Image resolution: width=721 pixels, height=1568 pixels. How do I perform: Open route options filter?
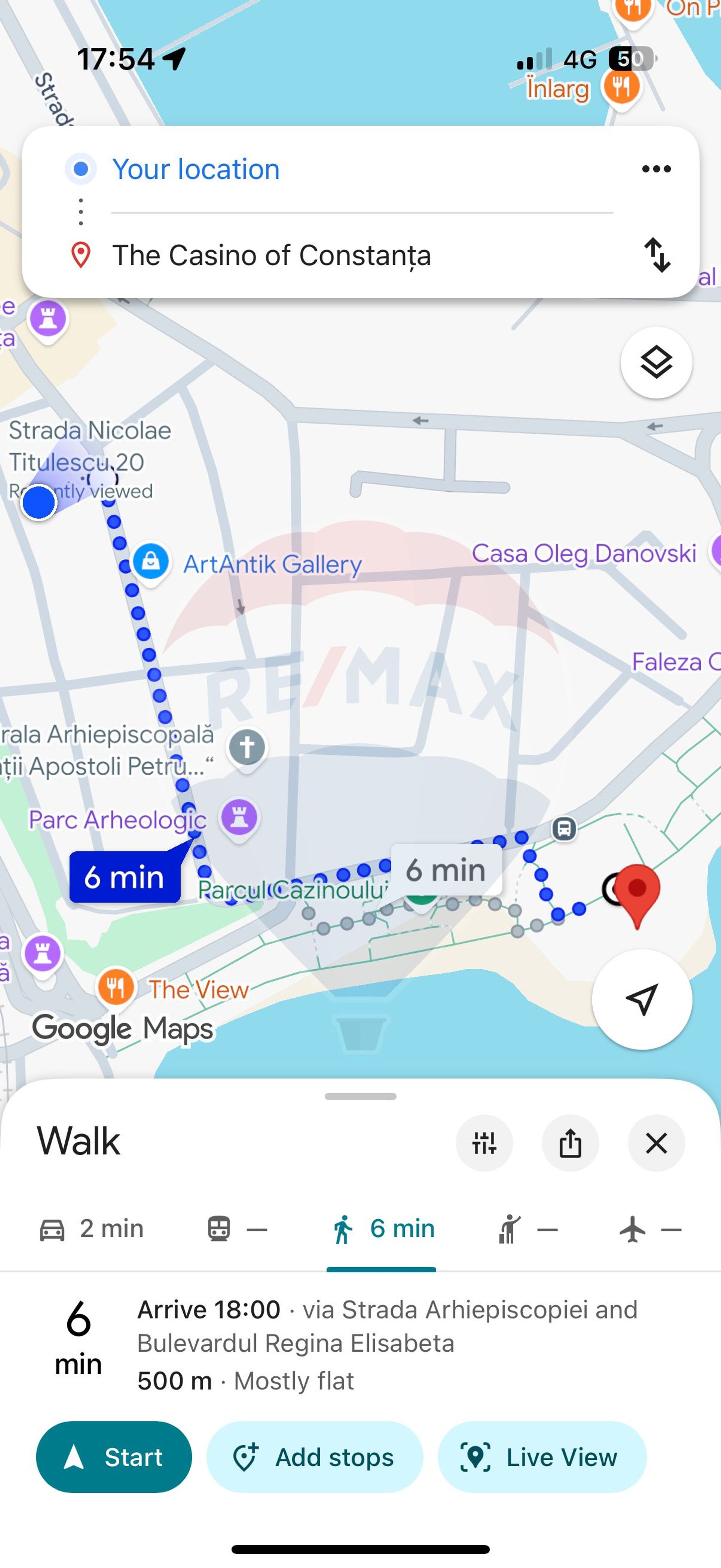tap(484, 1143)
